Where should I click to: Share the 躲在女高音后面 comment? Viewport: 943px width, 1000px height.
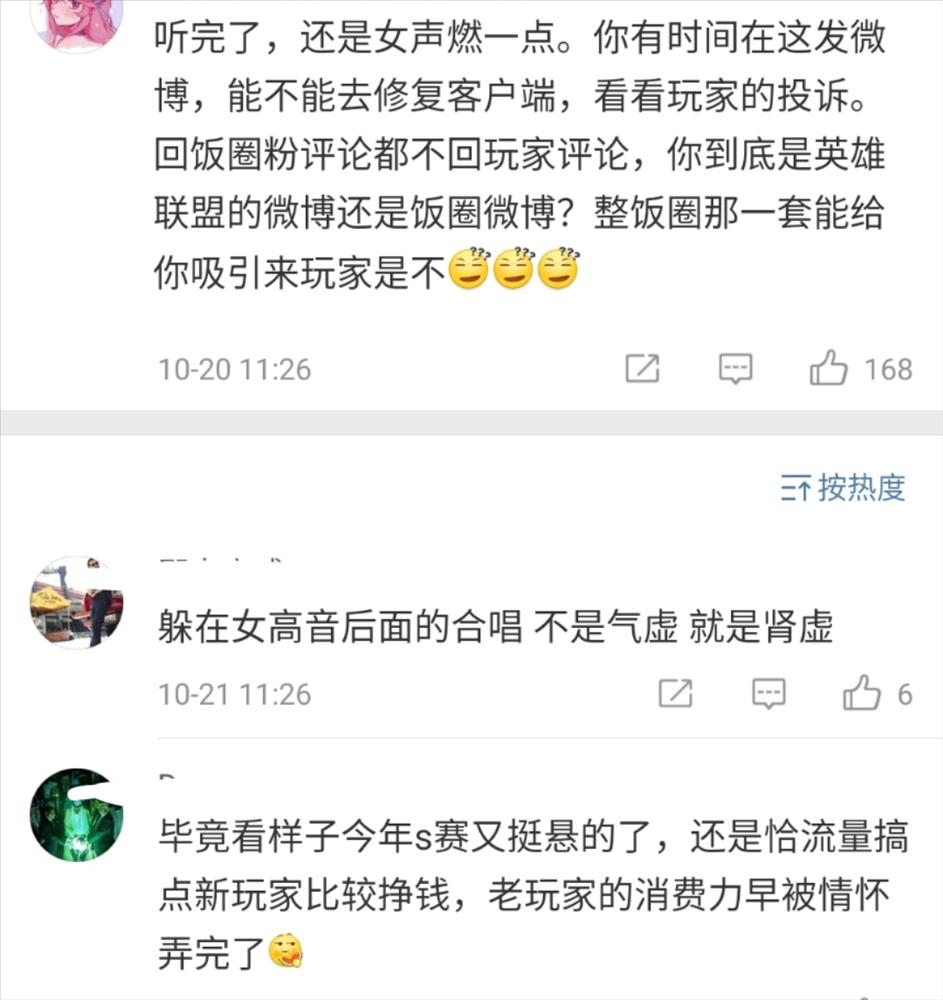676,693
